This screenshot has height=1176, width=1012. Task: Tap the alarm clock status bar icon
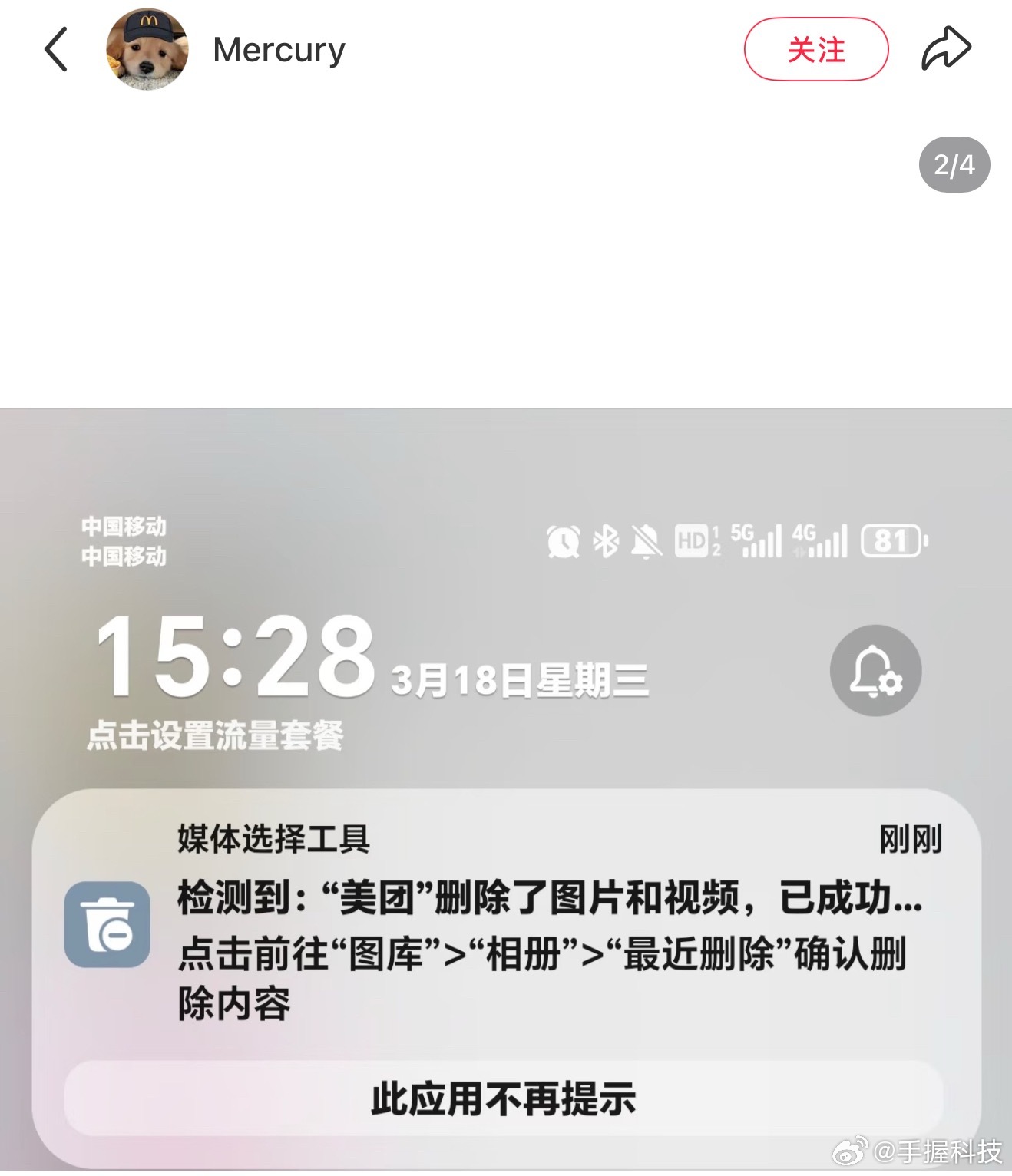tap(563, 541)
